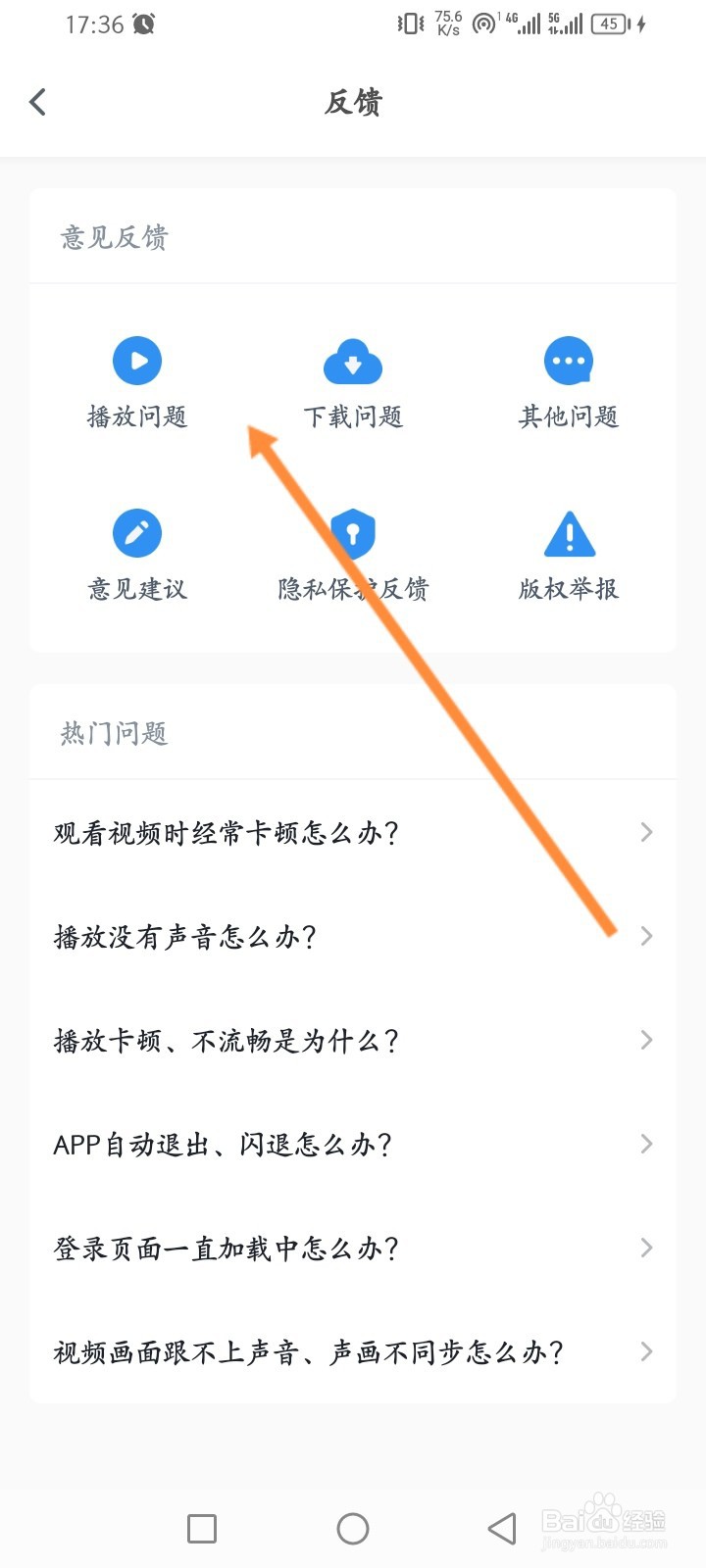
Task: Expand the question 播放没有声音怎么办
Action: click(353, 936)
